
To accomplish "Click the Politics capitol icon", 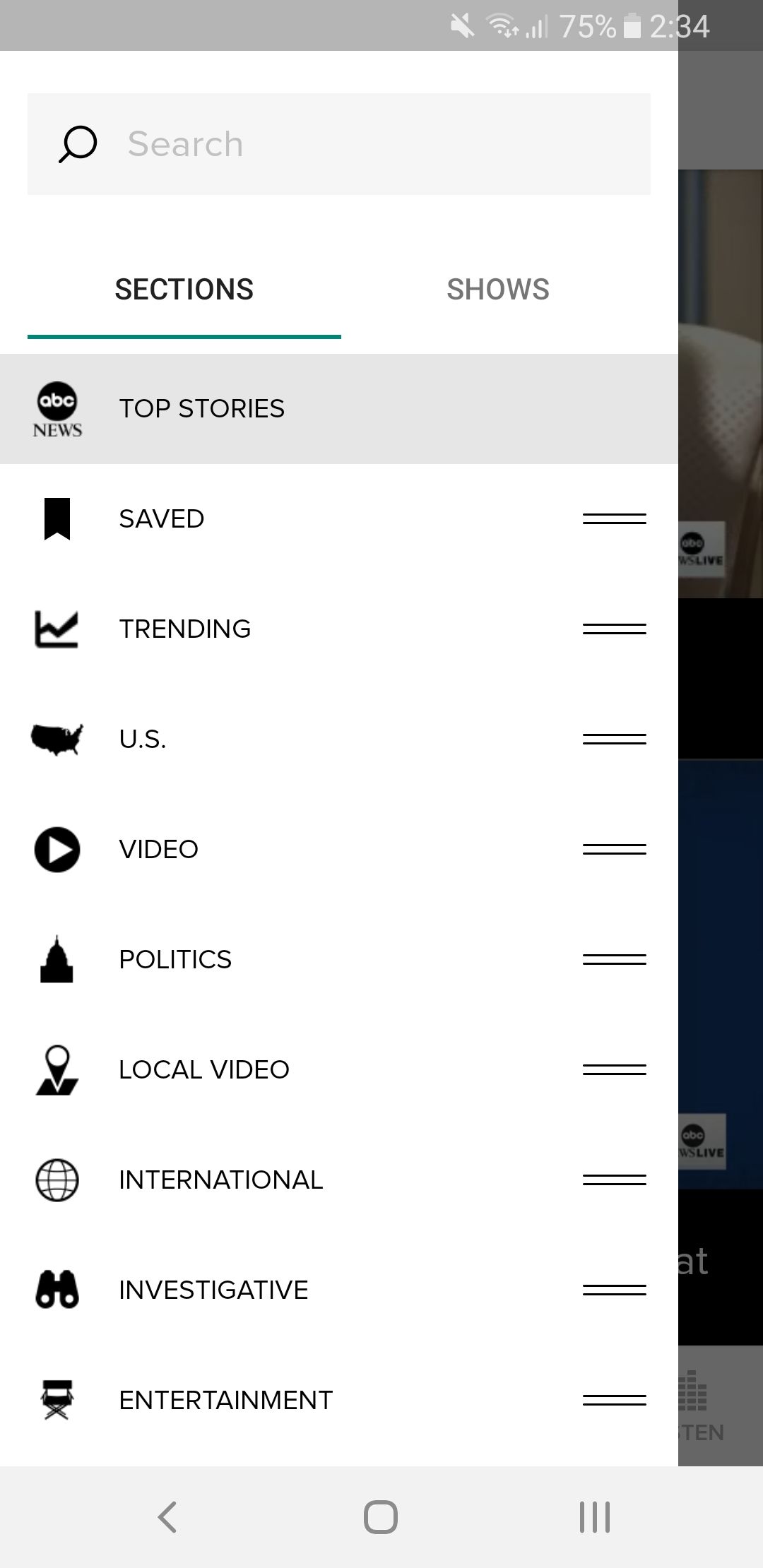I will 57,958.
